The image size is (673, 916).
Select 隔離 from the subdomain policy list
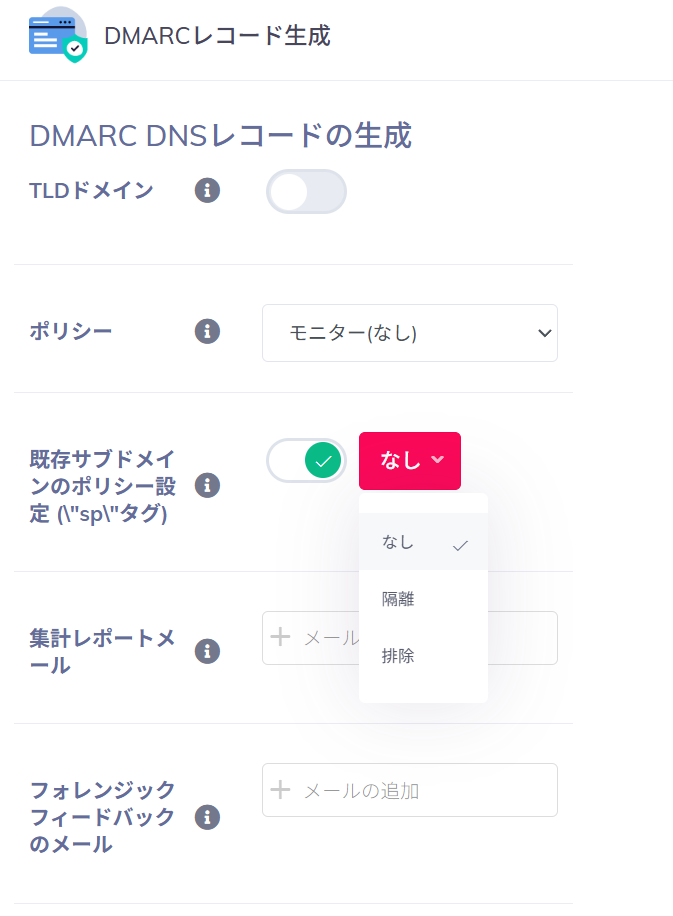398,599
